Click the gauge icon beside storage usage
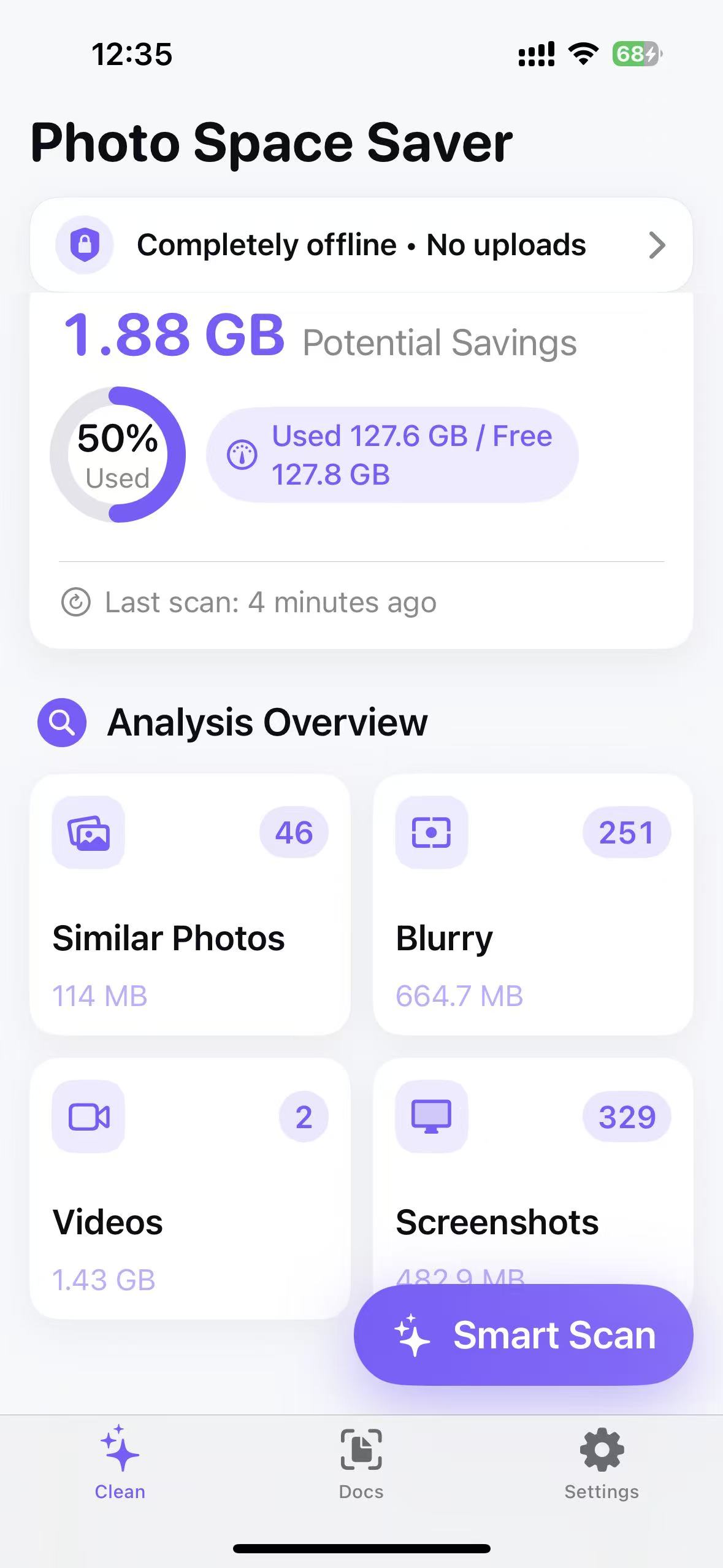723x1568 pixels. (242, 454)
